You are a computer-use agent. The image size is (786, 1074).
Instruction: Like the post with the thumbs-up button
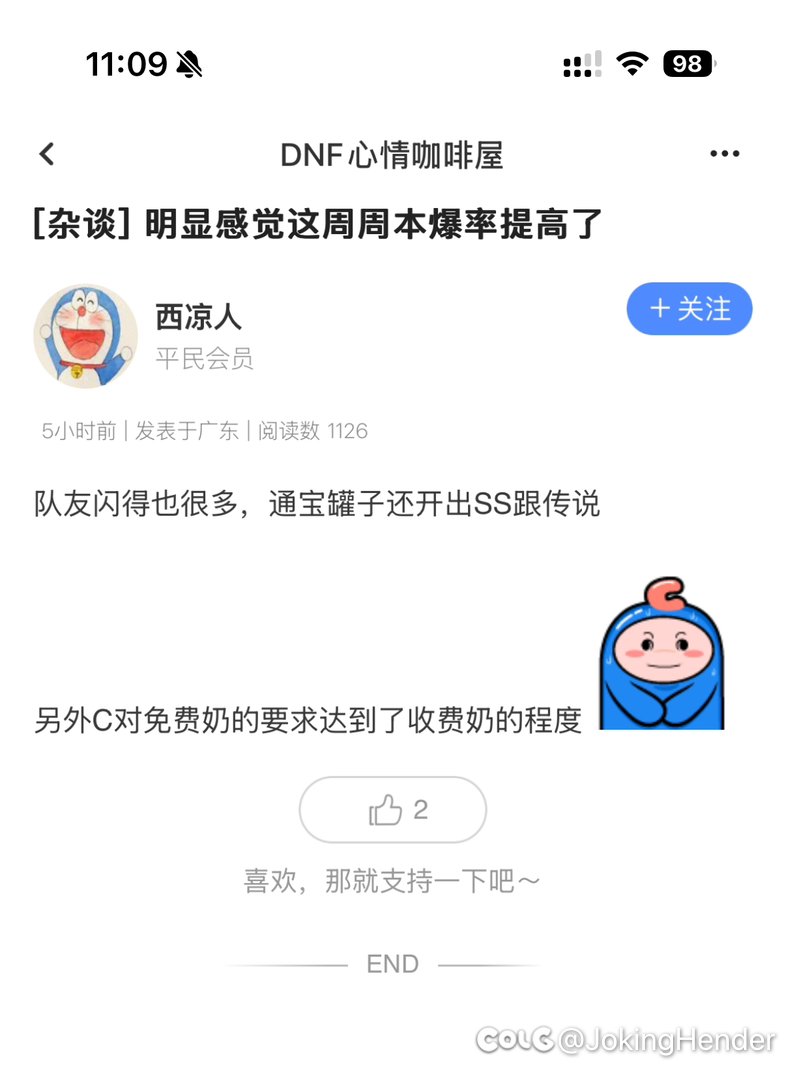pos(392,810)
